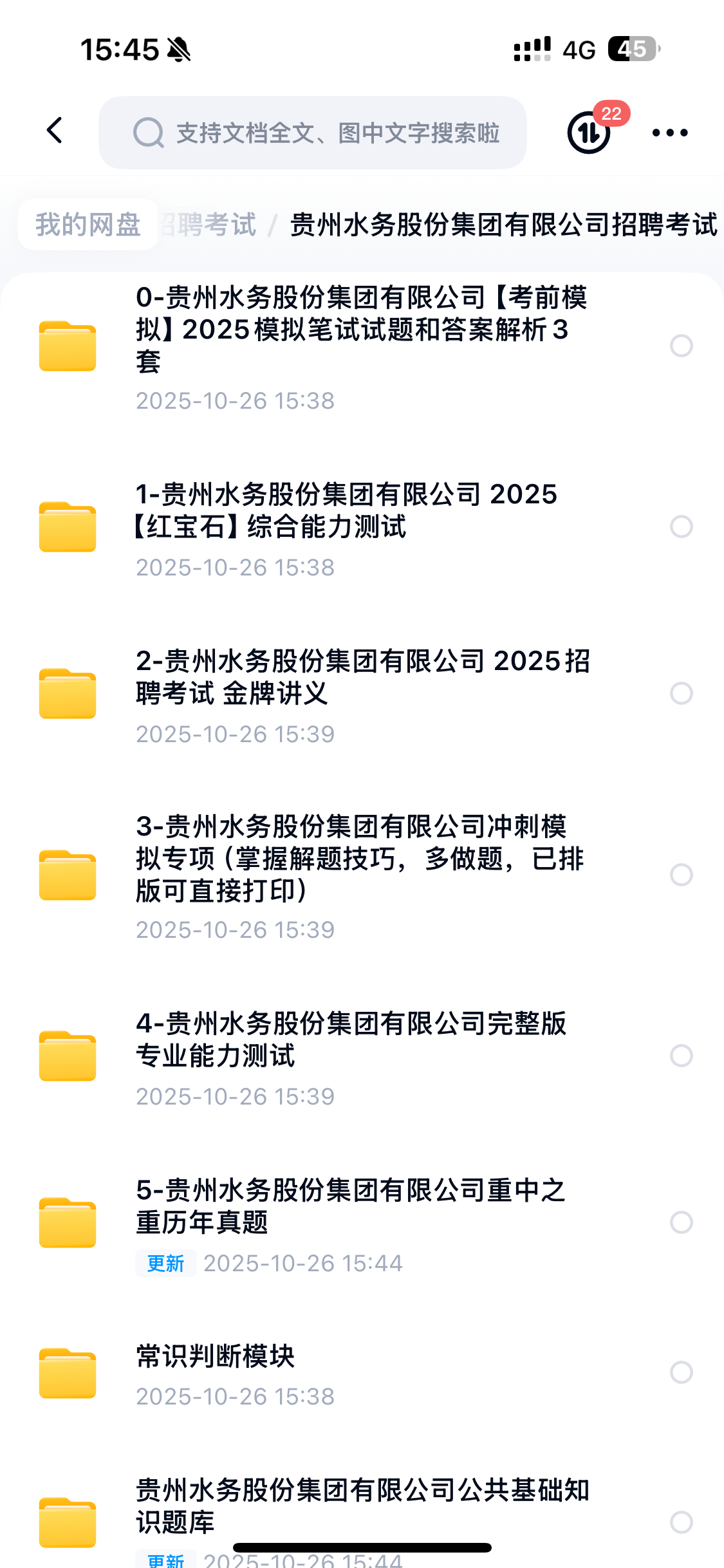Open the 常识判断模块 folder
The width and height of the screenshot is (724, 1568).
pyautogui.click(x=216, y=1357)
